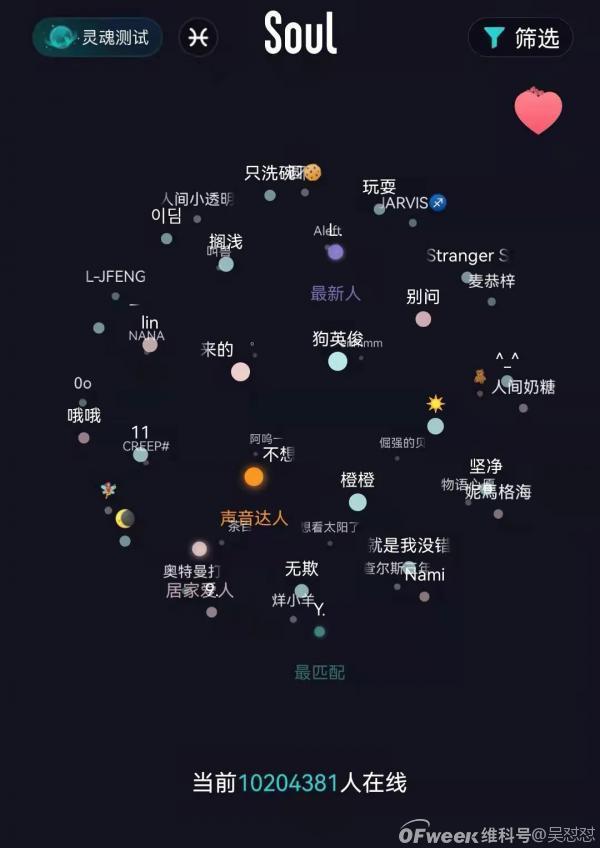Open user 狗英俊's planet
Screen dimensions: 600x848
(338, 361)
